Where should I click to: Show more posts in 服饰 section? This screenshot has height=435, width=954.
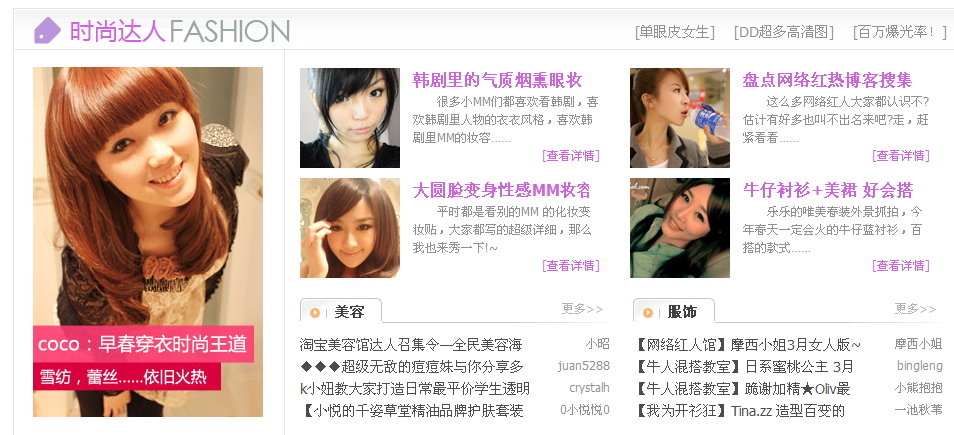pyautogui.click(x=915, y=309)
